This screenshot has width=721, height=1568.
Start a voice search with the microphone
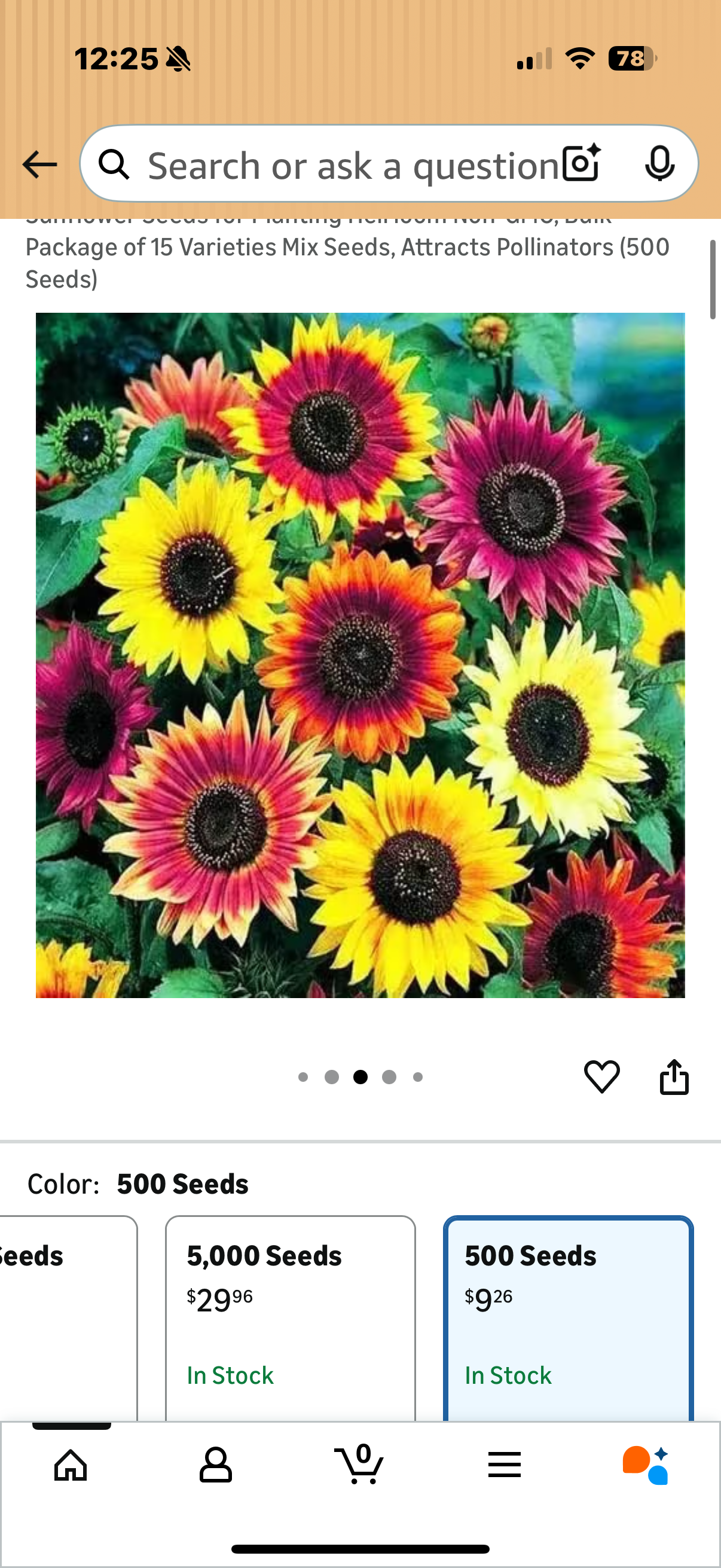coord(661,163)
